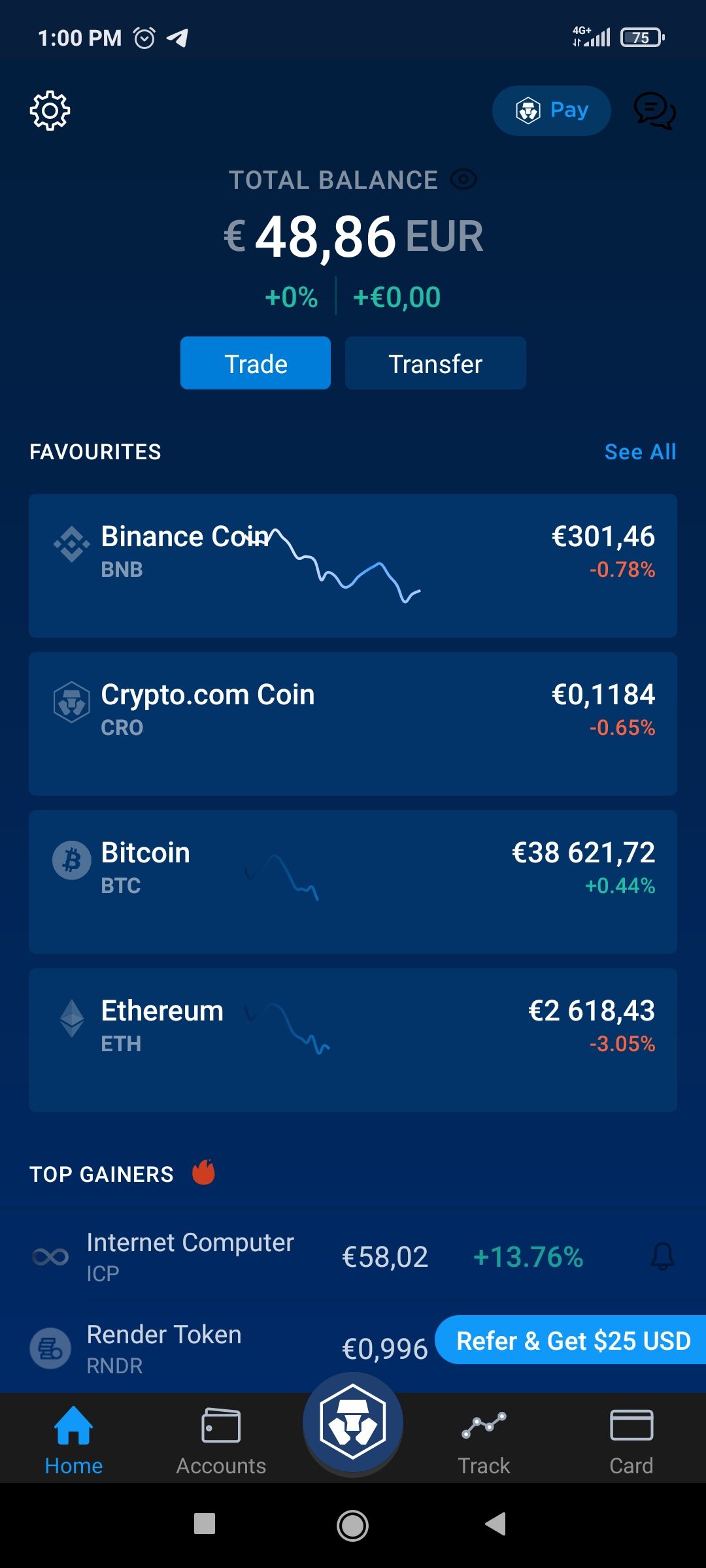Open the settings gear icon
The image size is (706, 1568).
coord(50,111)
